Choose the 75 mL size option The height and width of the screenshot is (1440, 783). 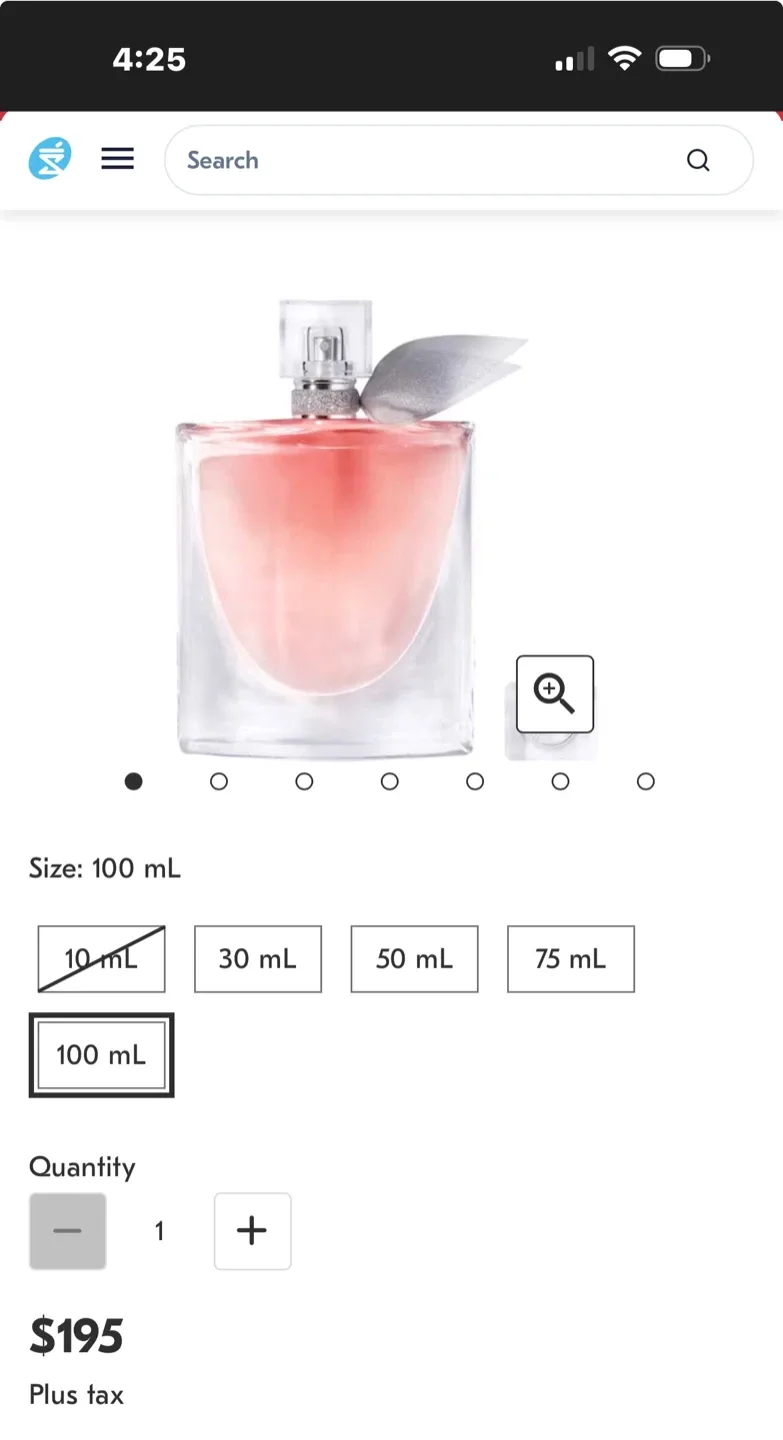pyautogui.click(x=571, y=958)
